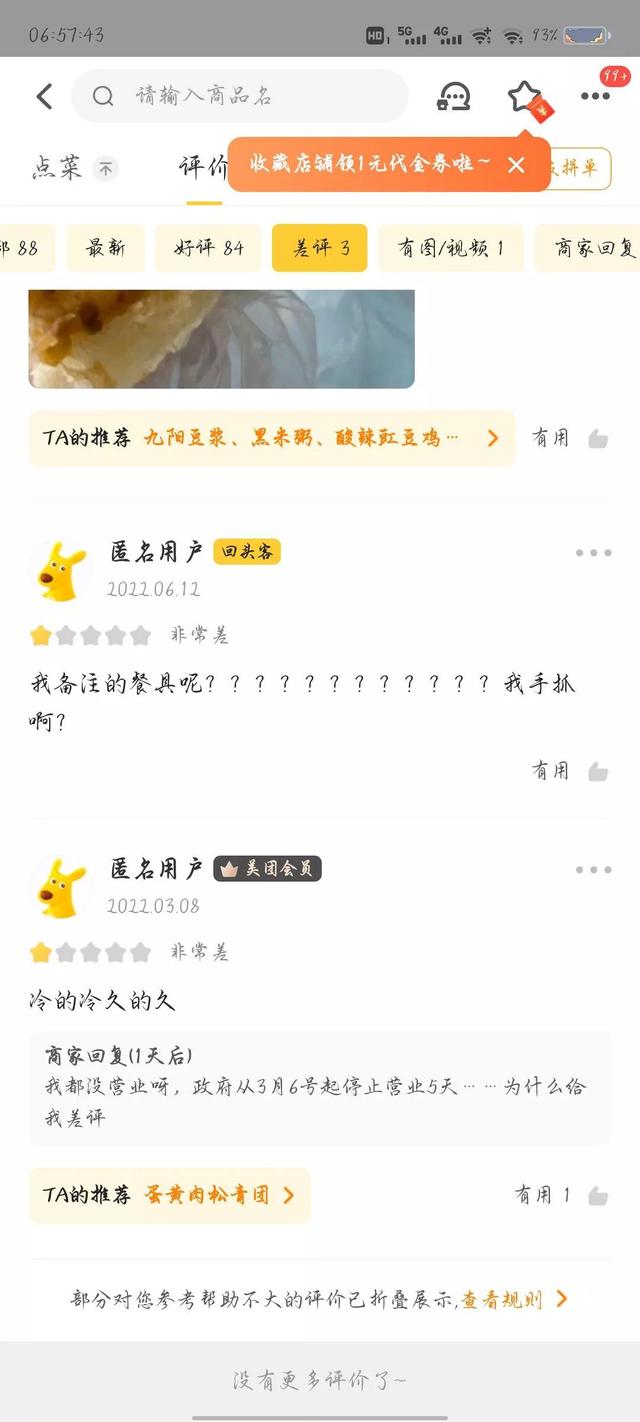The image size is (640, 1422).
Task: Open more options for 2022.06.12 review
Action: pos(593,553)
